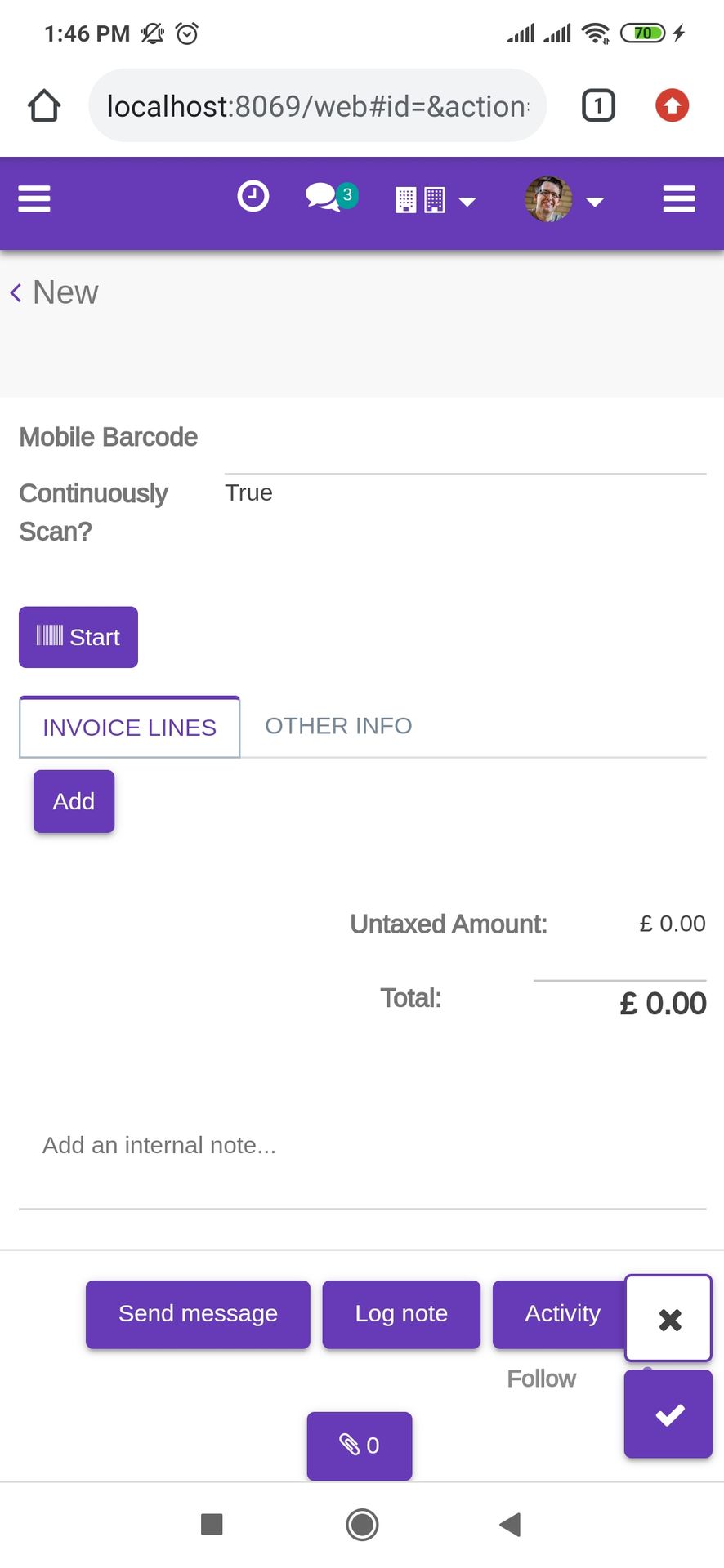Open the browser tab switcher
The image size is (724, 1568).
pyautogui.click(x=598, y=105)
